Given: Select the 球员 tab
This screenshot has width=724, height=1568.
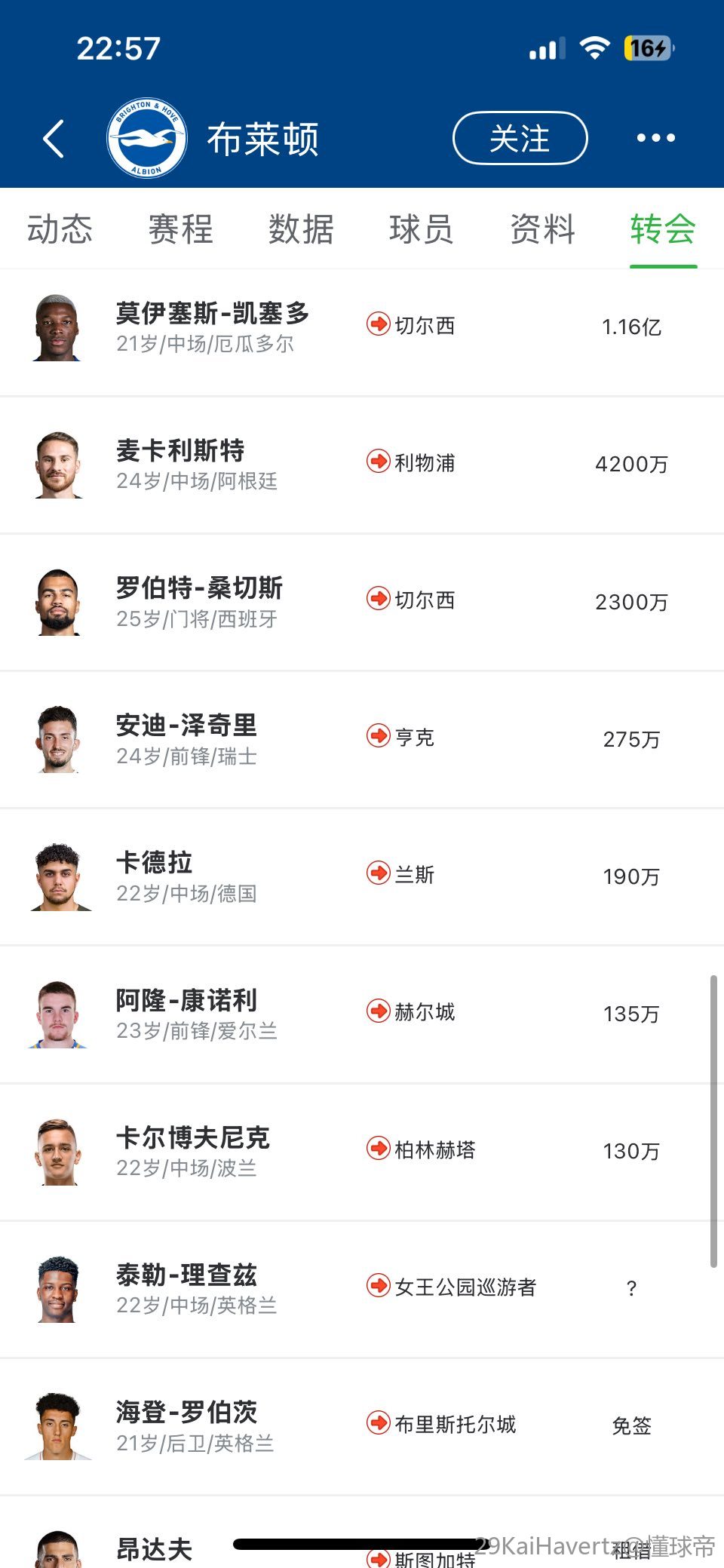Looking at the screenshot, I should (422, 229).
